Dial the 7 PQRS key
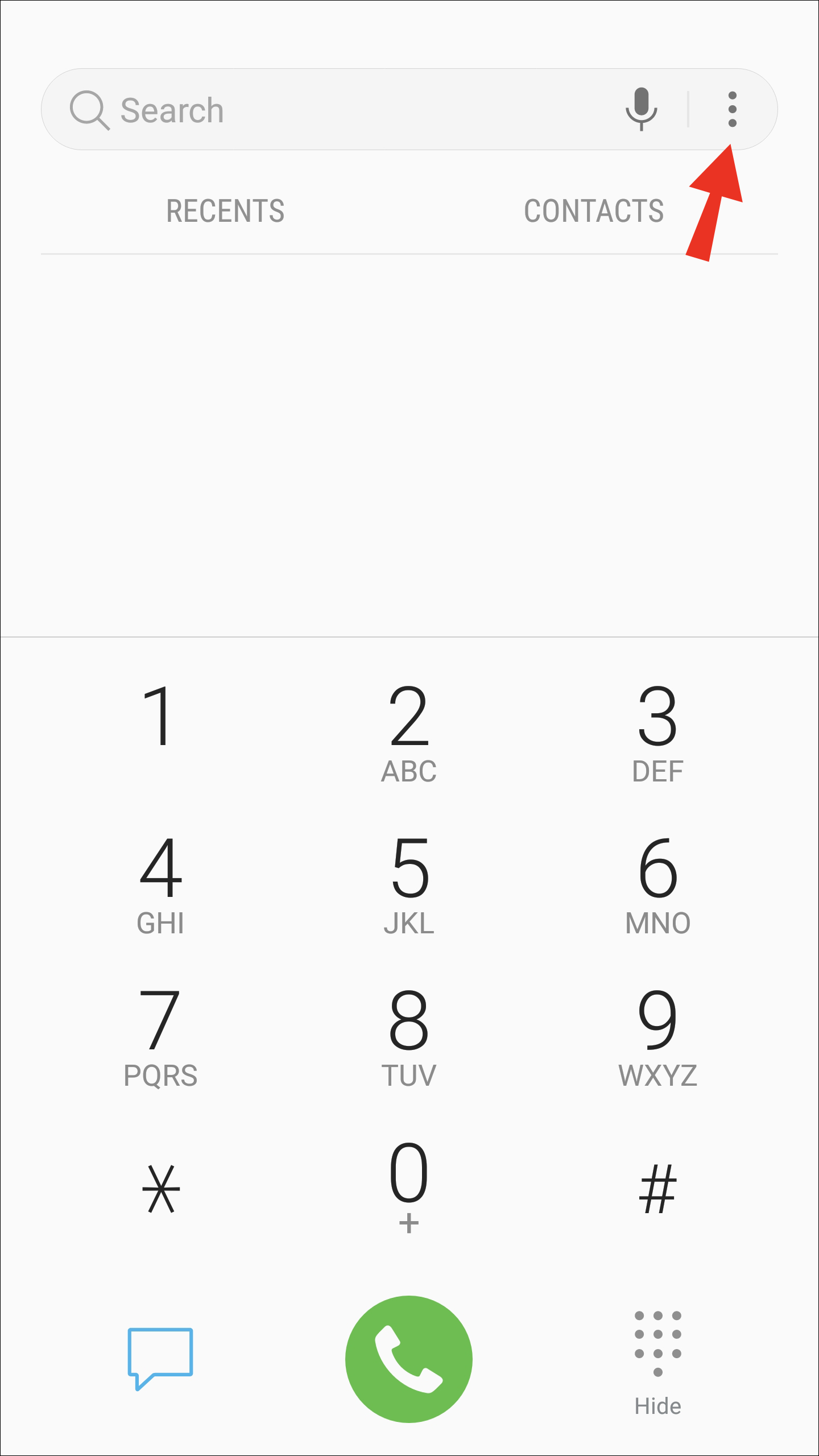The height and width of the screenshot is (1456, 819). click(160, 1035)
